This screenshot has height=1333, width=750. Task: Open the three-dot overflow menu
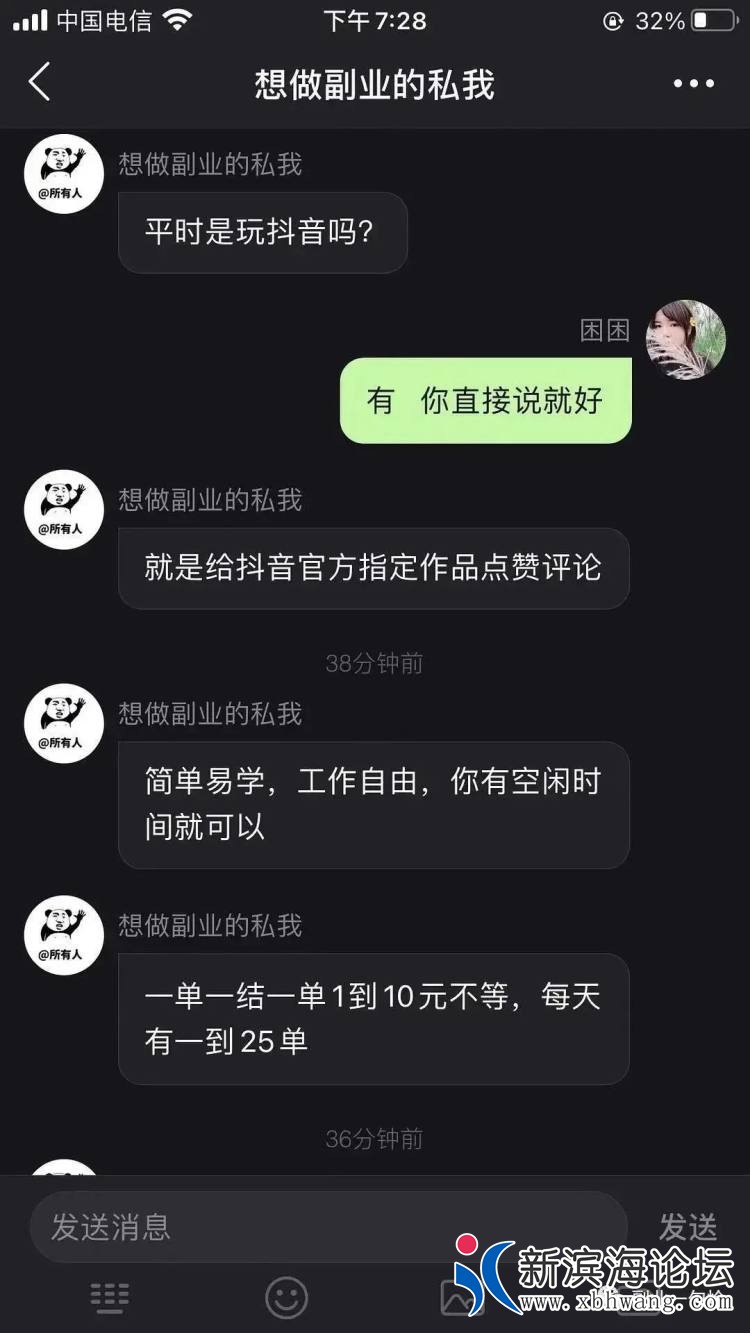(x=693, y=84)
